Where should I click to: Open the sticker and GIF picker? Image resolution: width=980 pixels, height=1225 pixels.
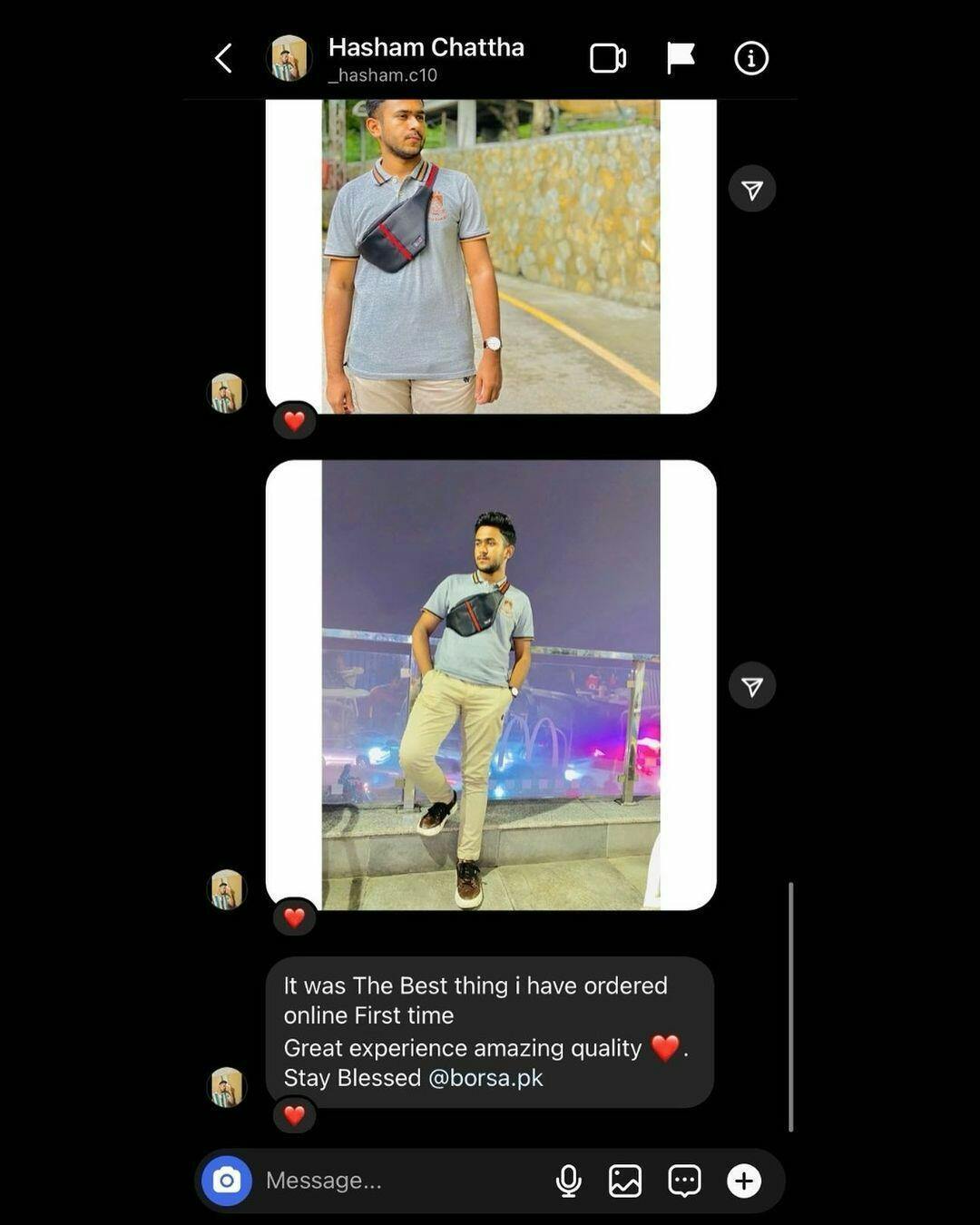click(x=684, y=1181)
